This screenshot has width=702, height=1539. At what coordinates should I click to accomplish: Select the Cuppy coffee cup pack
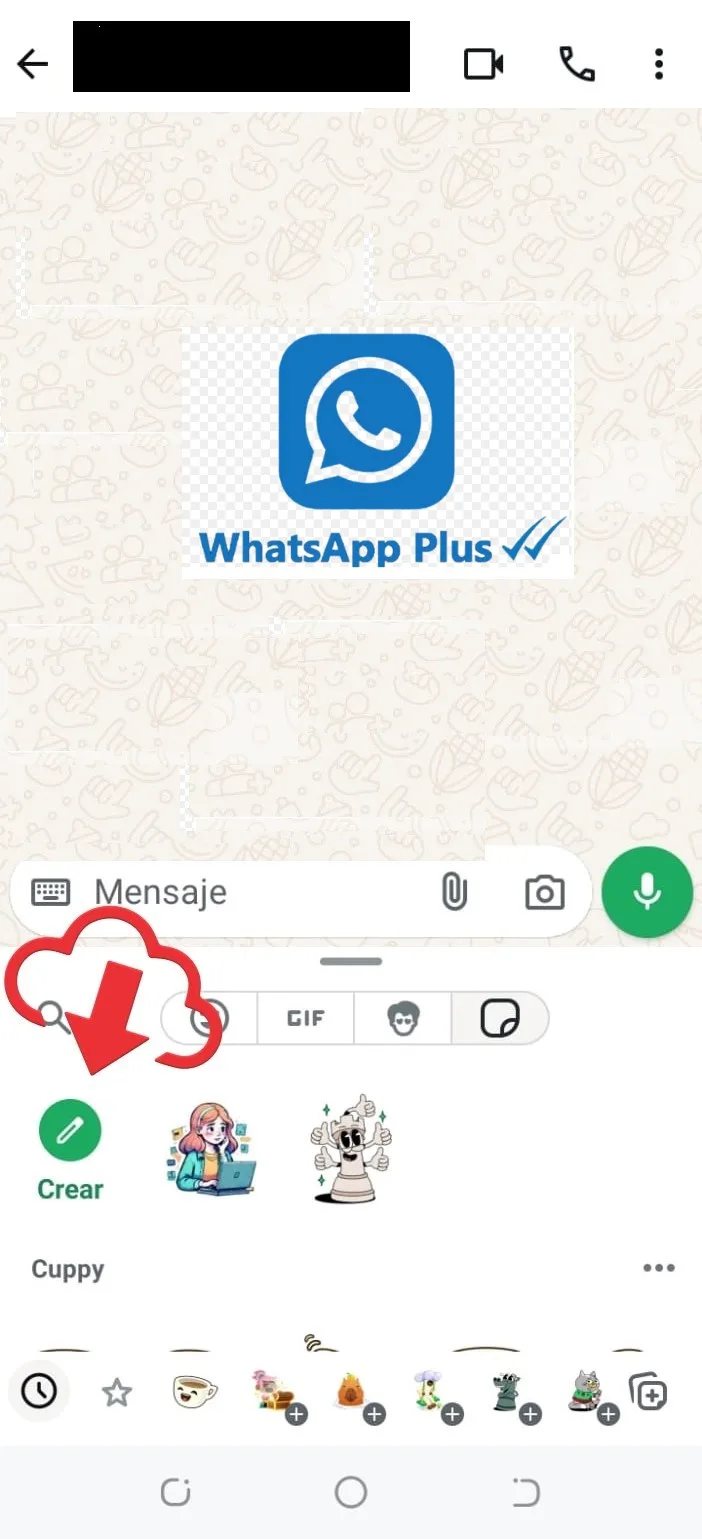click(195, 1392)
